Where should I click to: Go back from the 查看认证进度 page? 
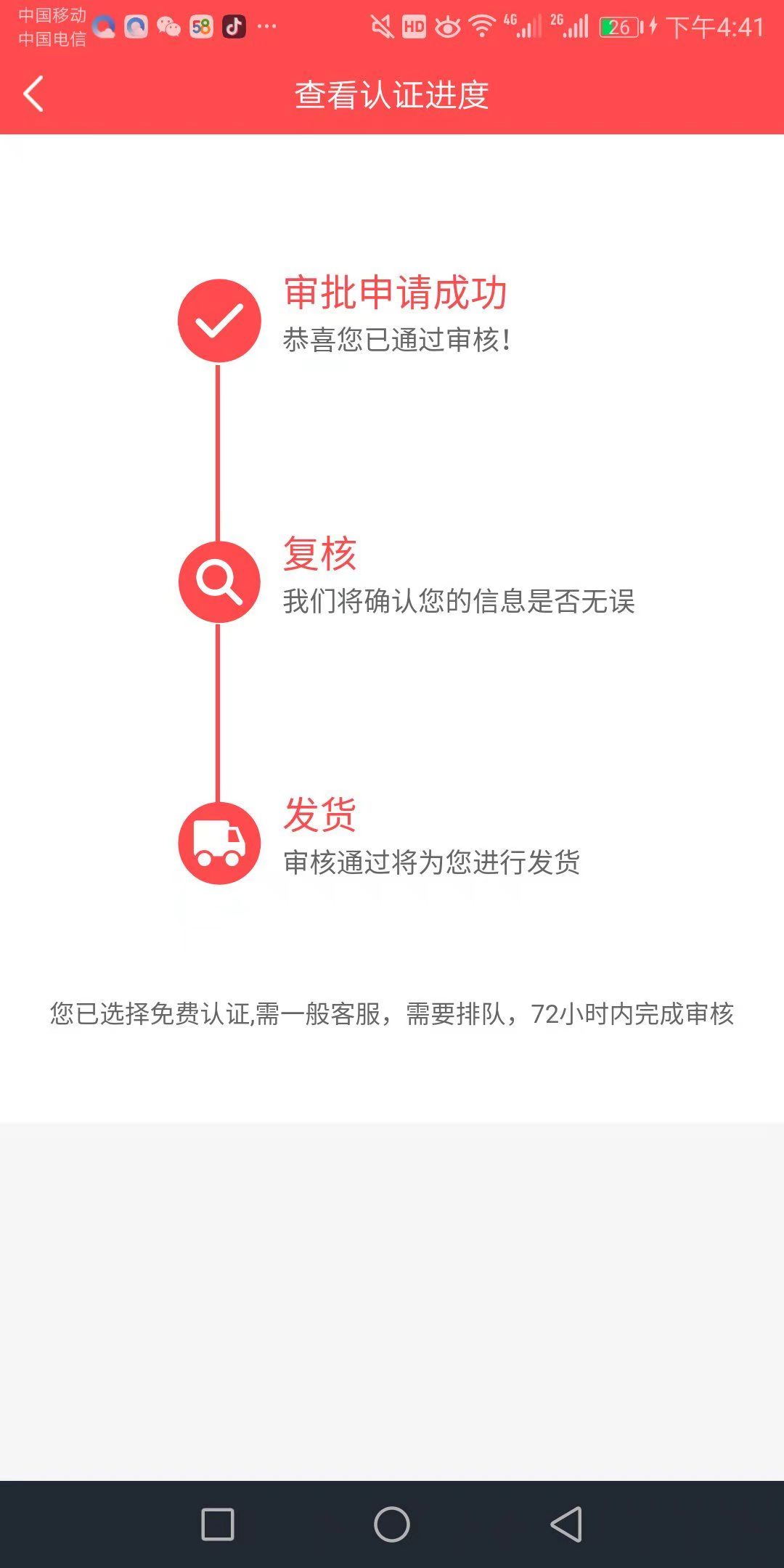[x=33, y=94]
